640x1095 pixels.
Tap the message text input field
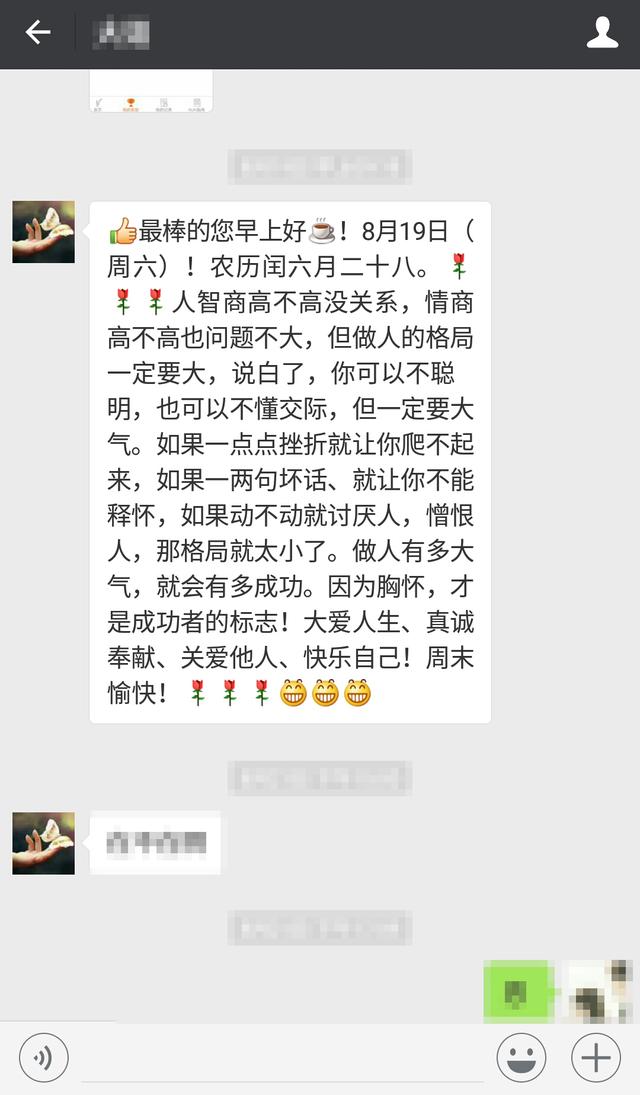[282, 1058]
